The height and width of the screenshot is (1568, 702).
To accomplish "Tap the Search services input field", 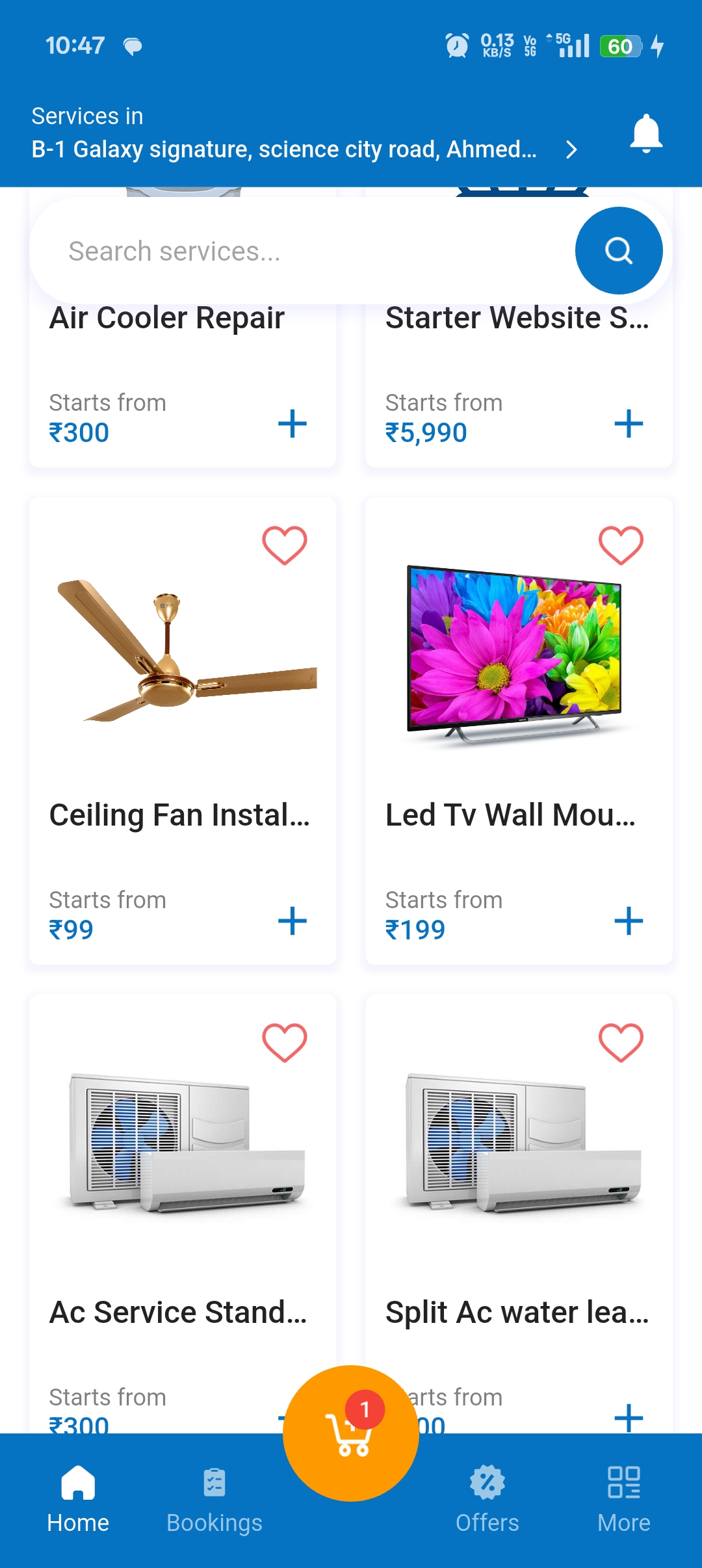I will 260,251.
